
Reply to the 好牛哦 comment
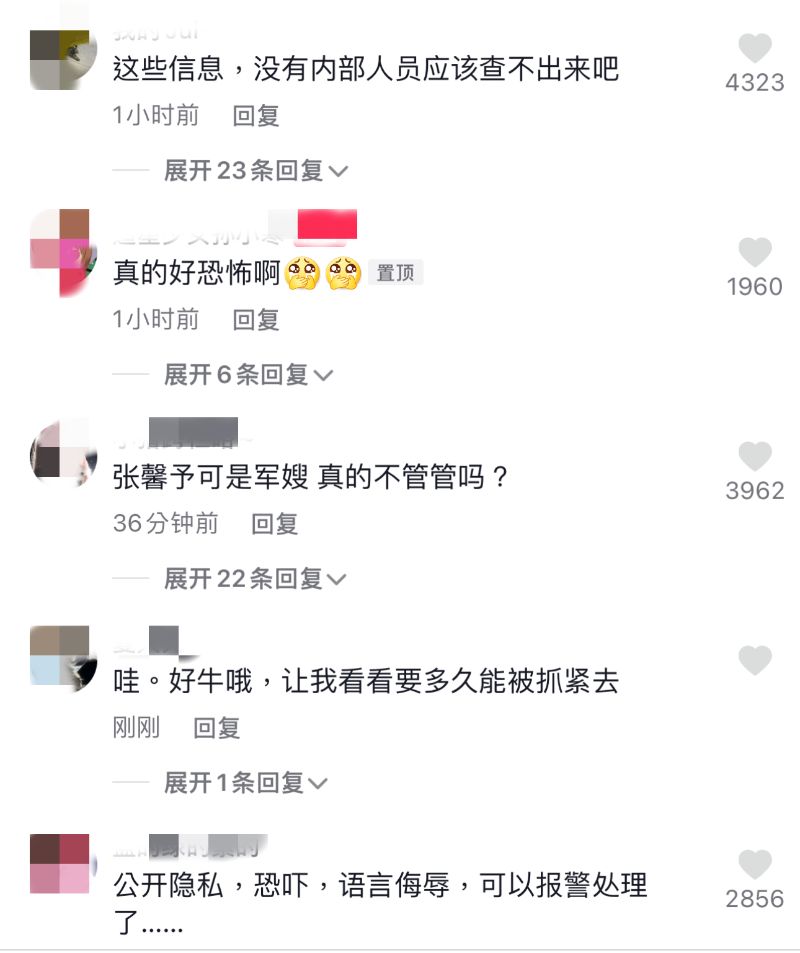coord(217,729)
